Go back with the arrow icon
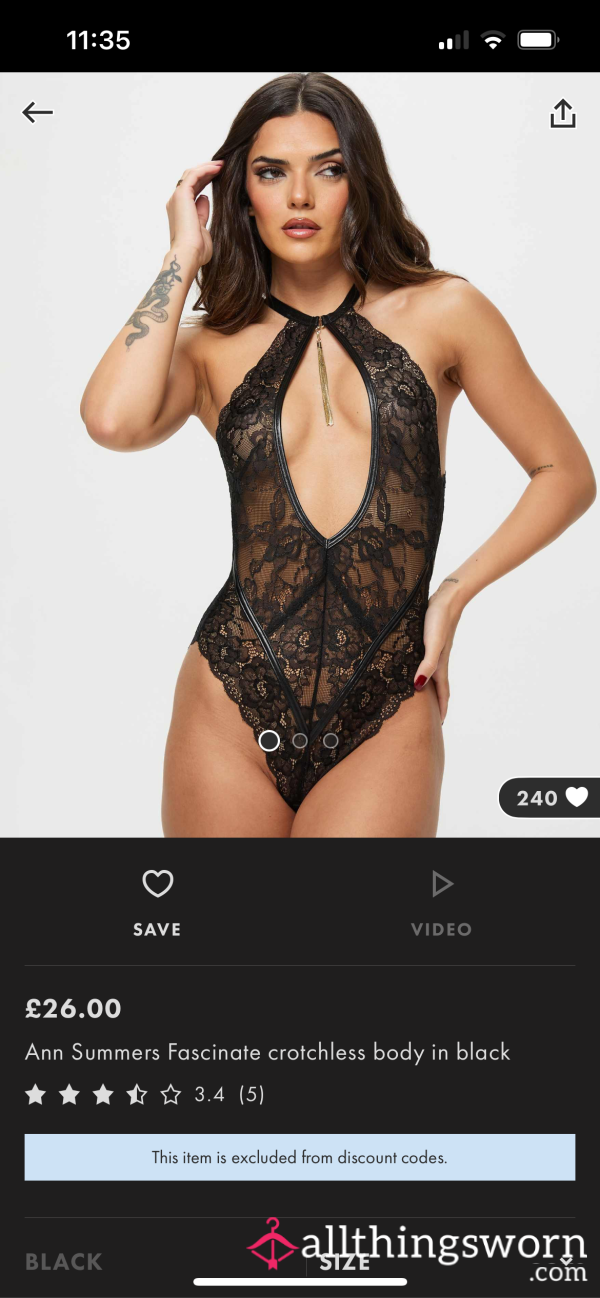This screenshot has height=1298, width=600. pos(37,113)
